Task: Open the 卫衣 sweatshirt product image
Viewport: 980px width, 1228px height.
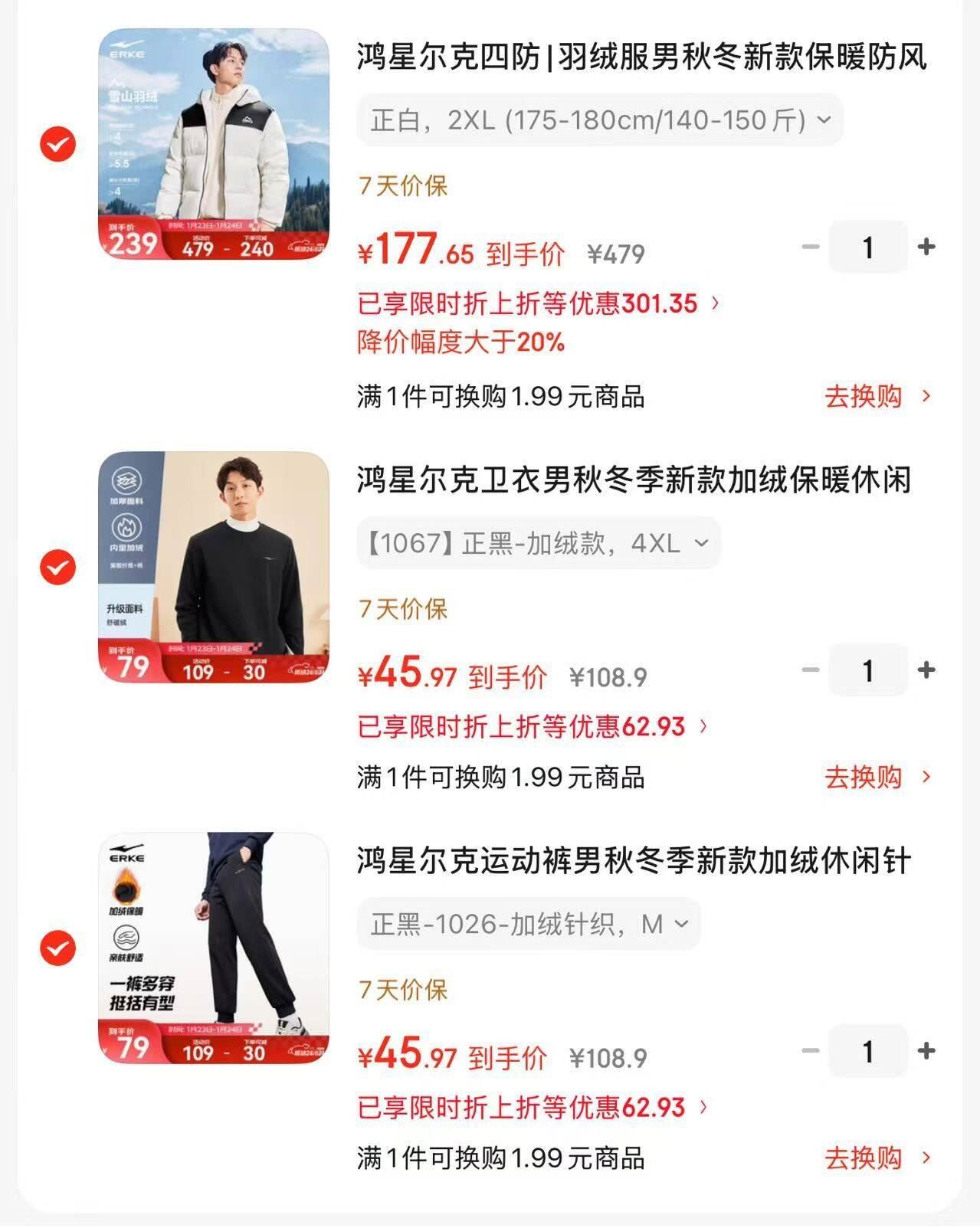Action: coord(214,567)
